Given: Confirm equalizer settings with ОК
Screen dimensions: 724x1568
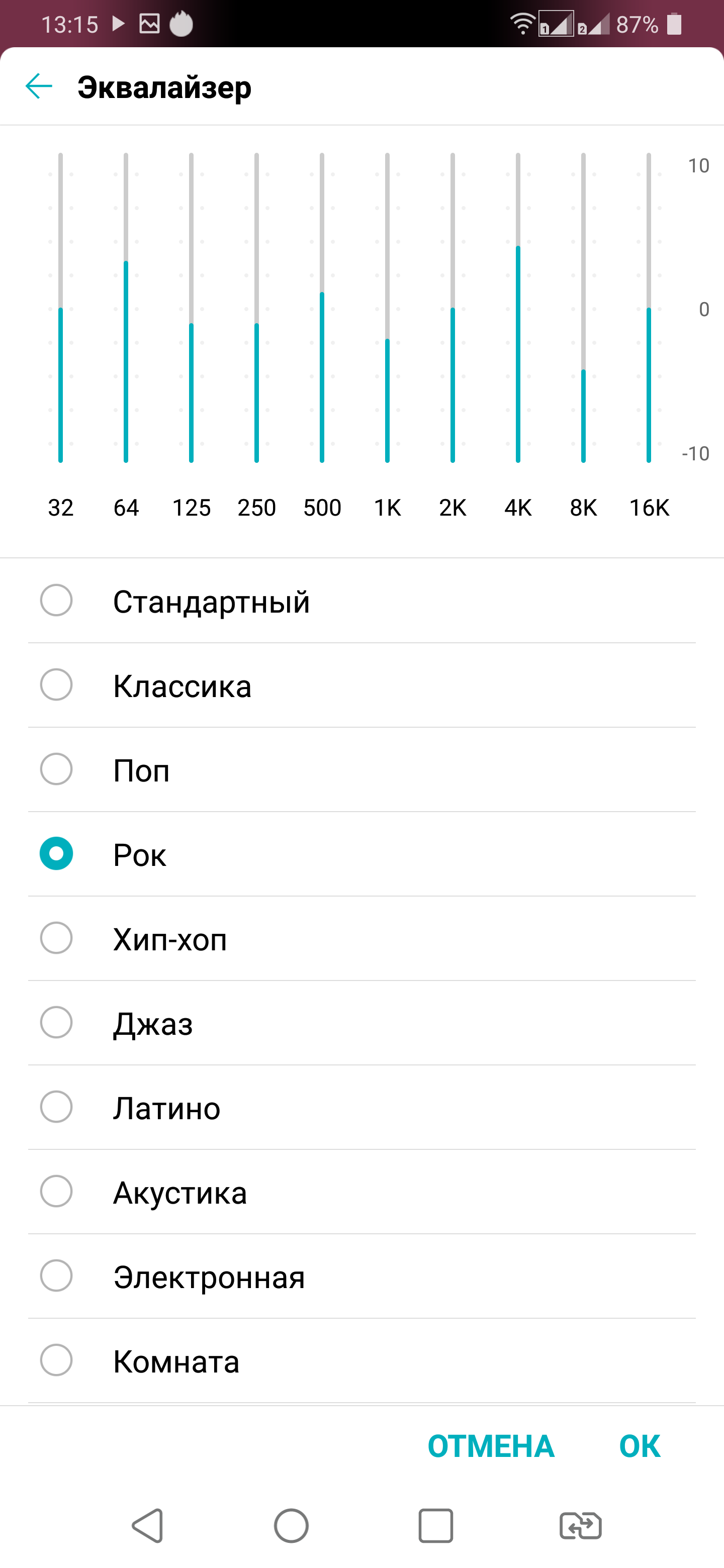Looking at the screenshot, I should pyautogui.click(x=640, y=1446).
